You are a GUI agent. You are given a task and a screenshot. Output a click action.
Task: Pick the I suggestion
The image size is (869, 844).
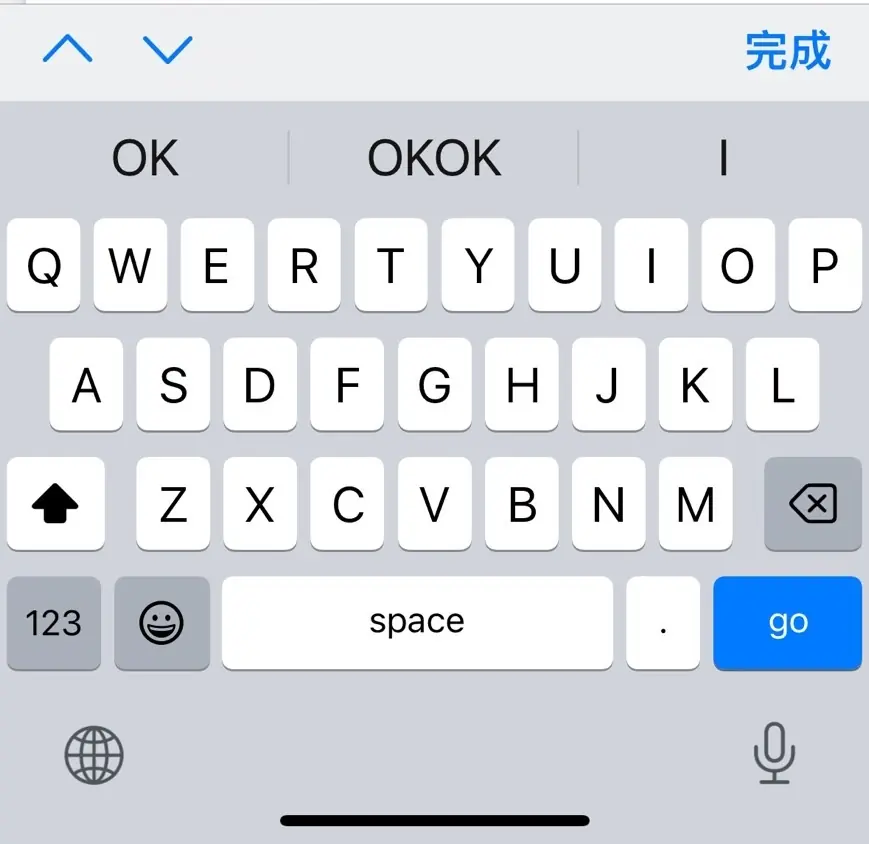click(723, 158)
